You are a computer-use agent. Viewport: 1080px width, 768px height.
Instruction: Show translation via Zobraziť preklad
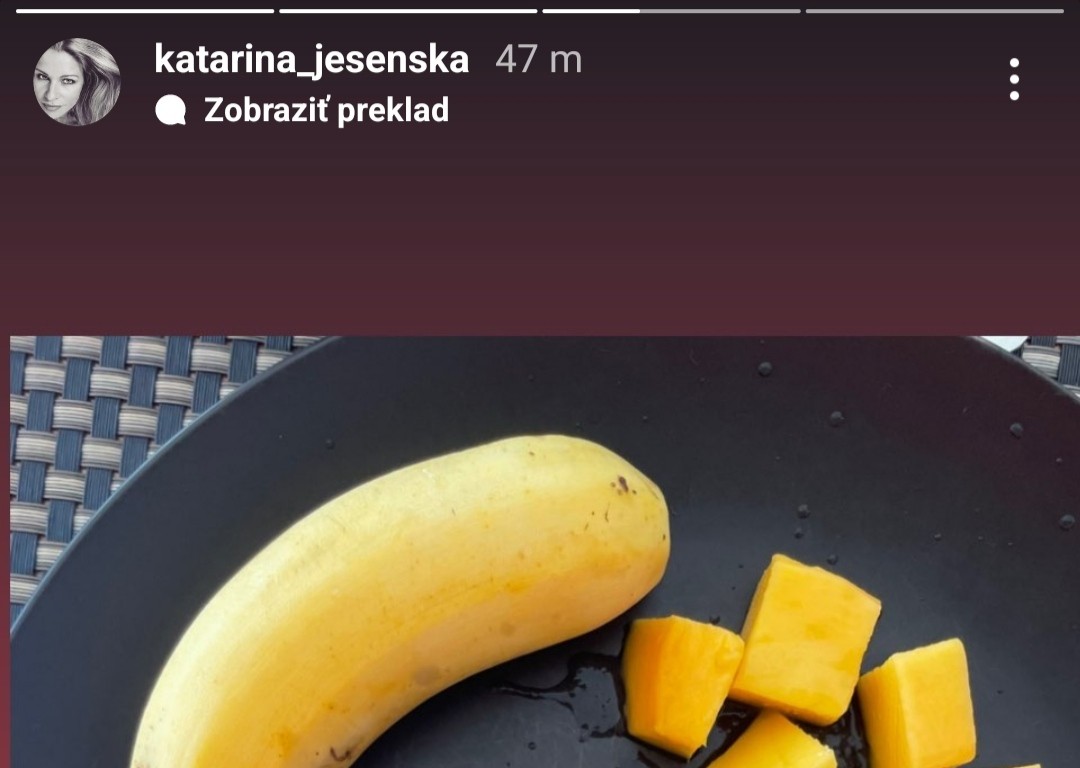click(x=325, y=110)
